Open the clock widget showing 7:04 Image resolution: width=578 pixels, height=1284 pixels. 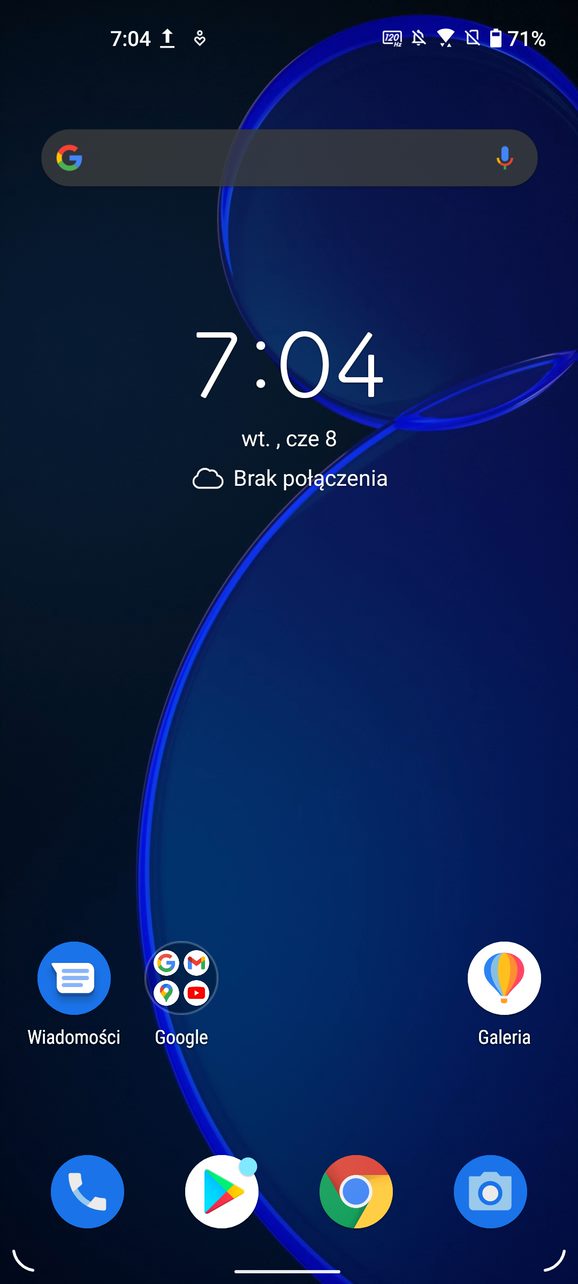tap(289, 366)
